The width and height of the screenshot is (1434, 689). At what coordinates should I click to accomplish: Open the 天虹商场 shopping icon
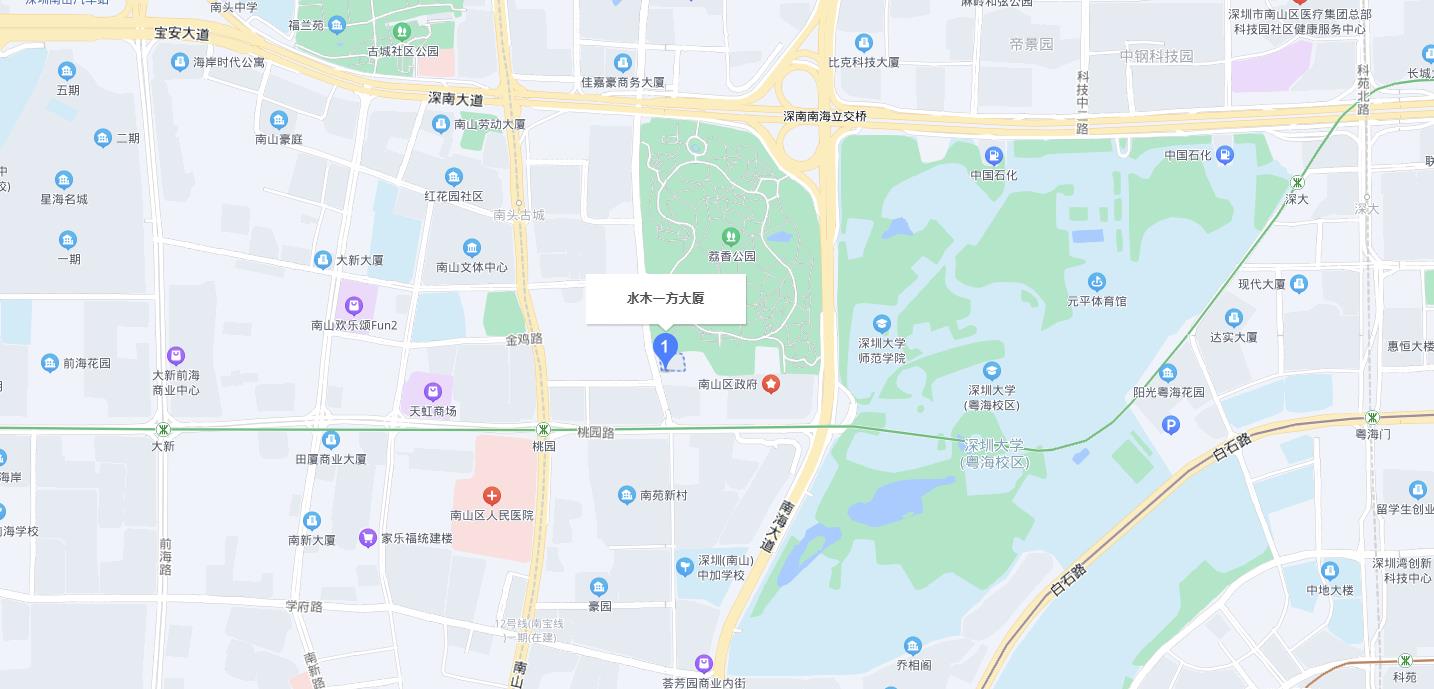(x=433, y=391)
